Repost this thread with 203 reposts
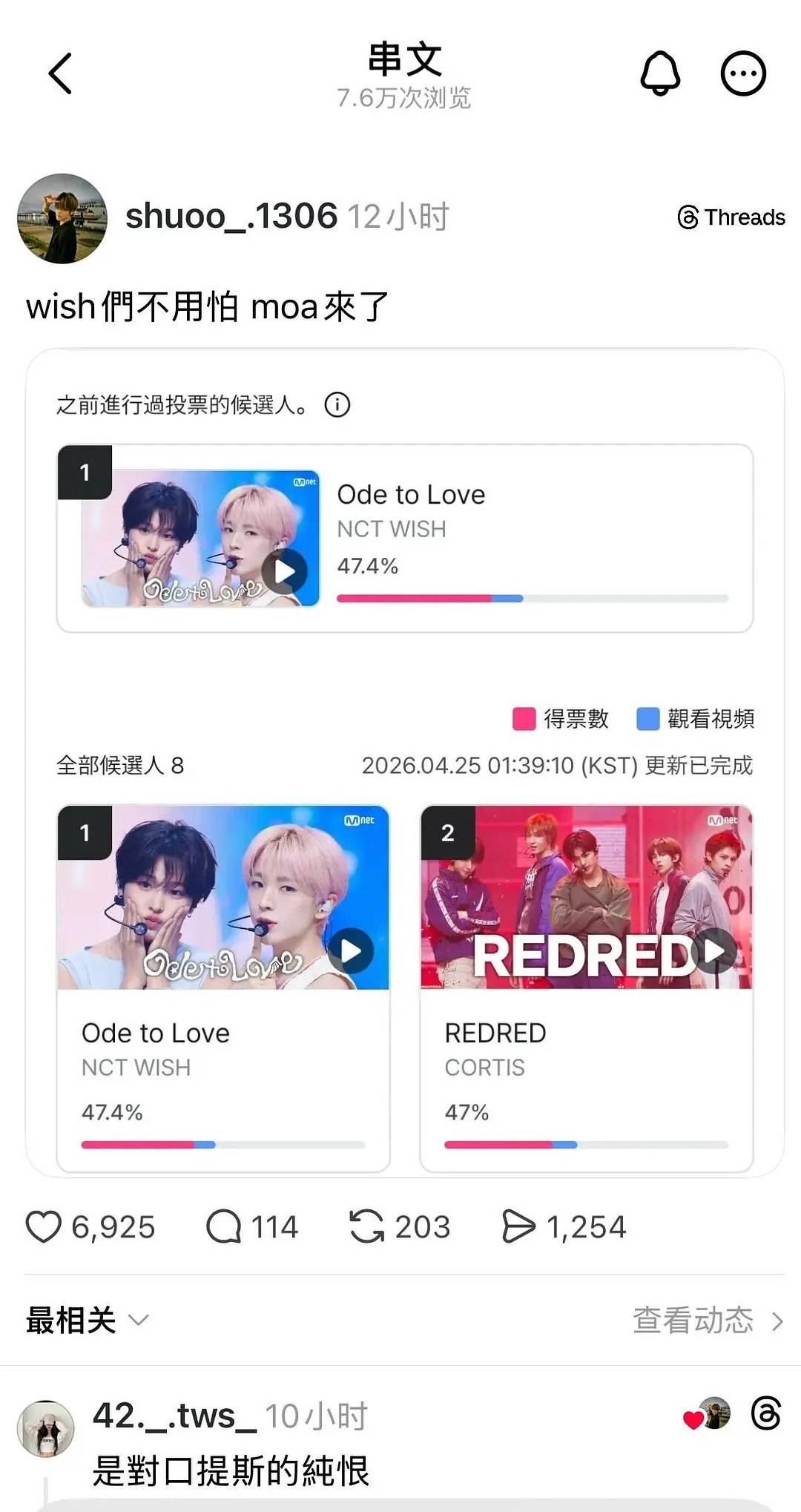The image size is (801, 1512). pyautogui.click(x=366, y=1227)
